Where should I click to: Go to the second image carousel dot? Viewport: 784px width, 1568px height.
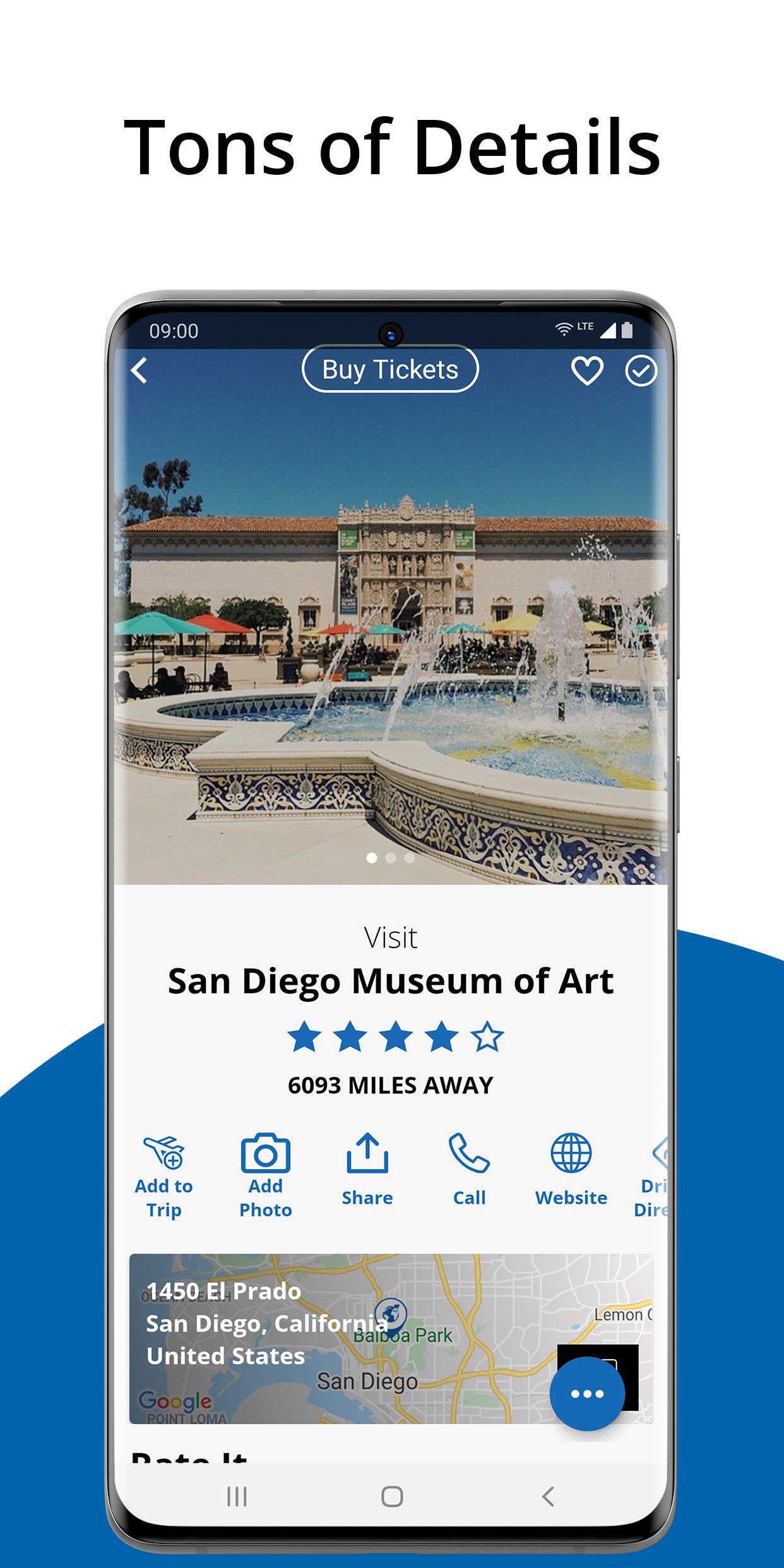(x=391, y=857)
